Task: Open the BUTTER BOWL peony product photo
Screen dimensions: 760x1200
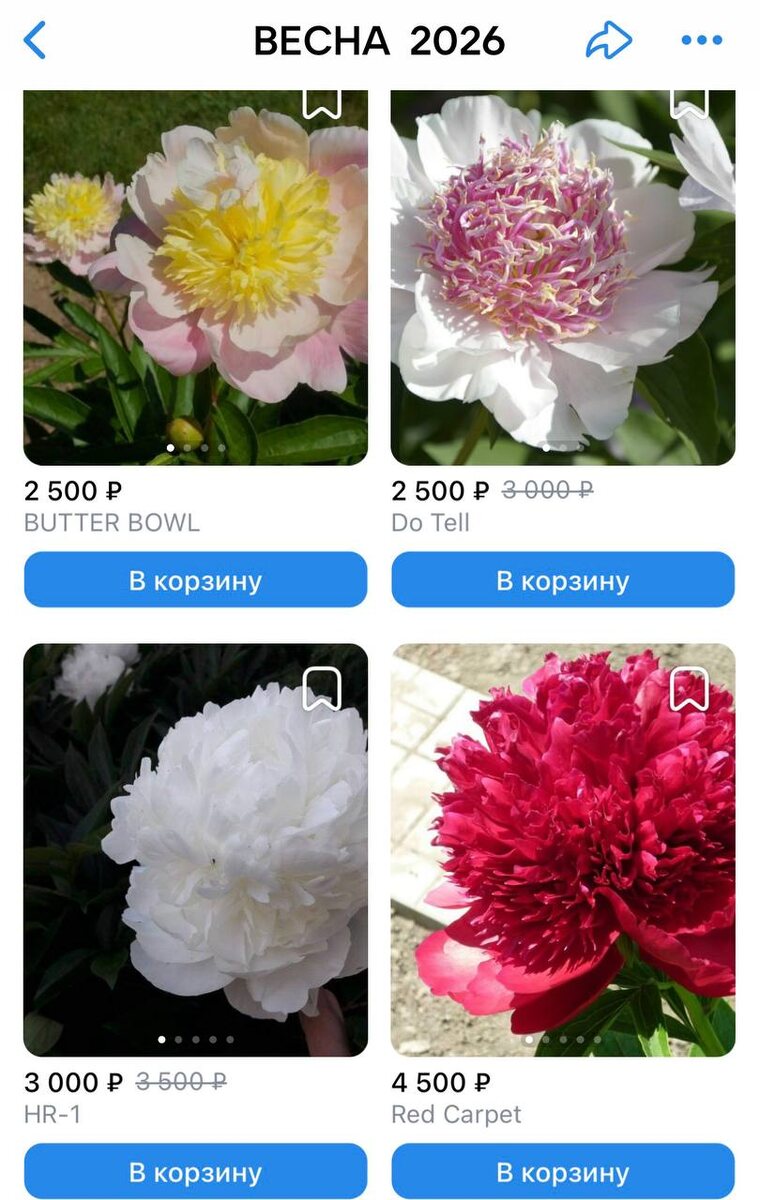Action: click(196, 290)
